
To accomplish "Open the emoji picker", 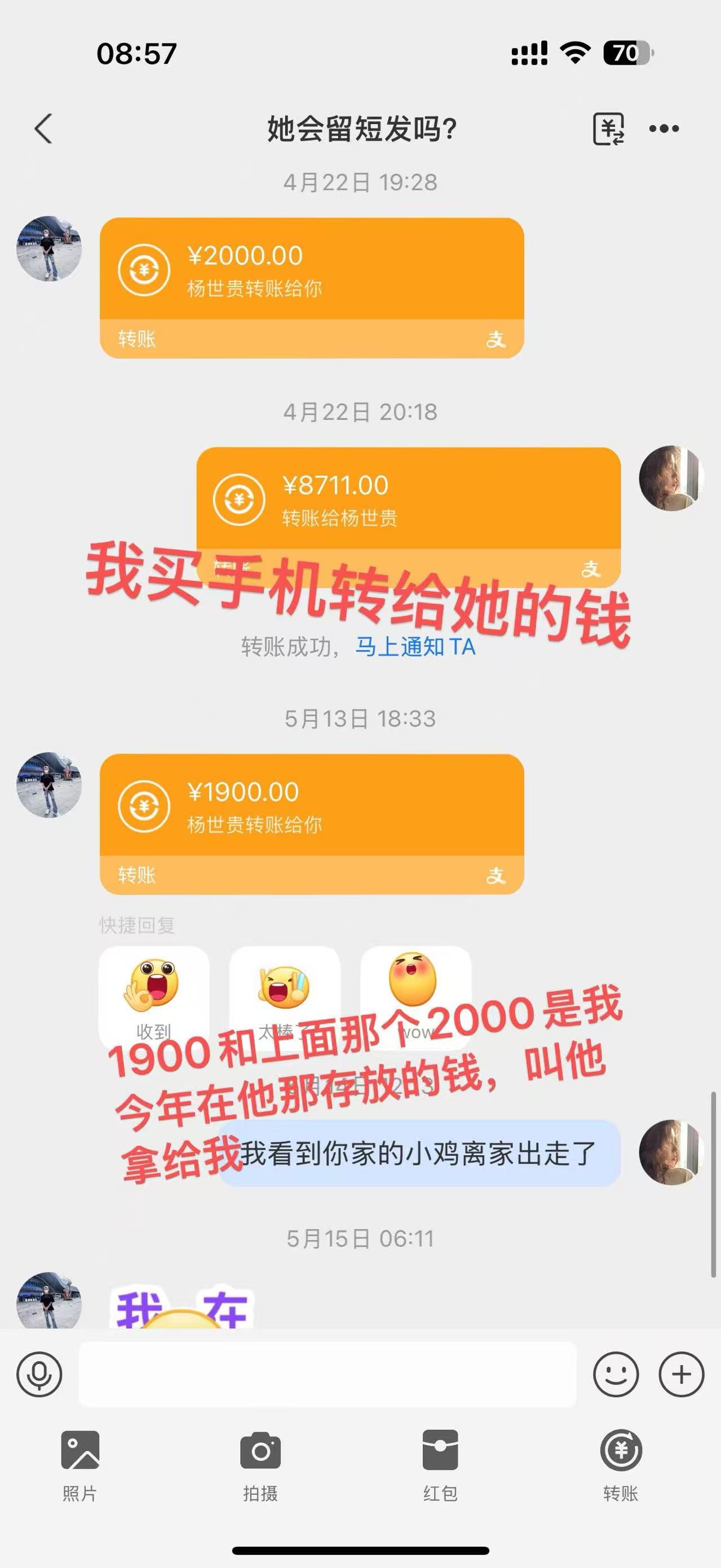I will pos(616,1375).
